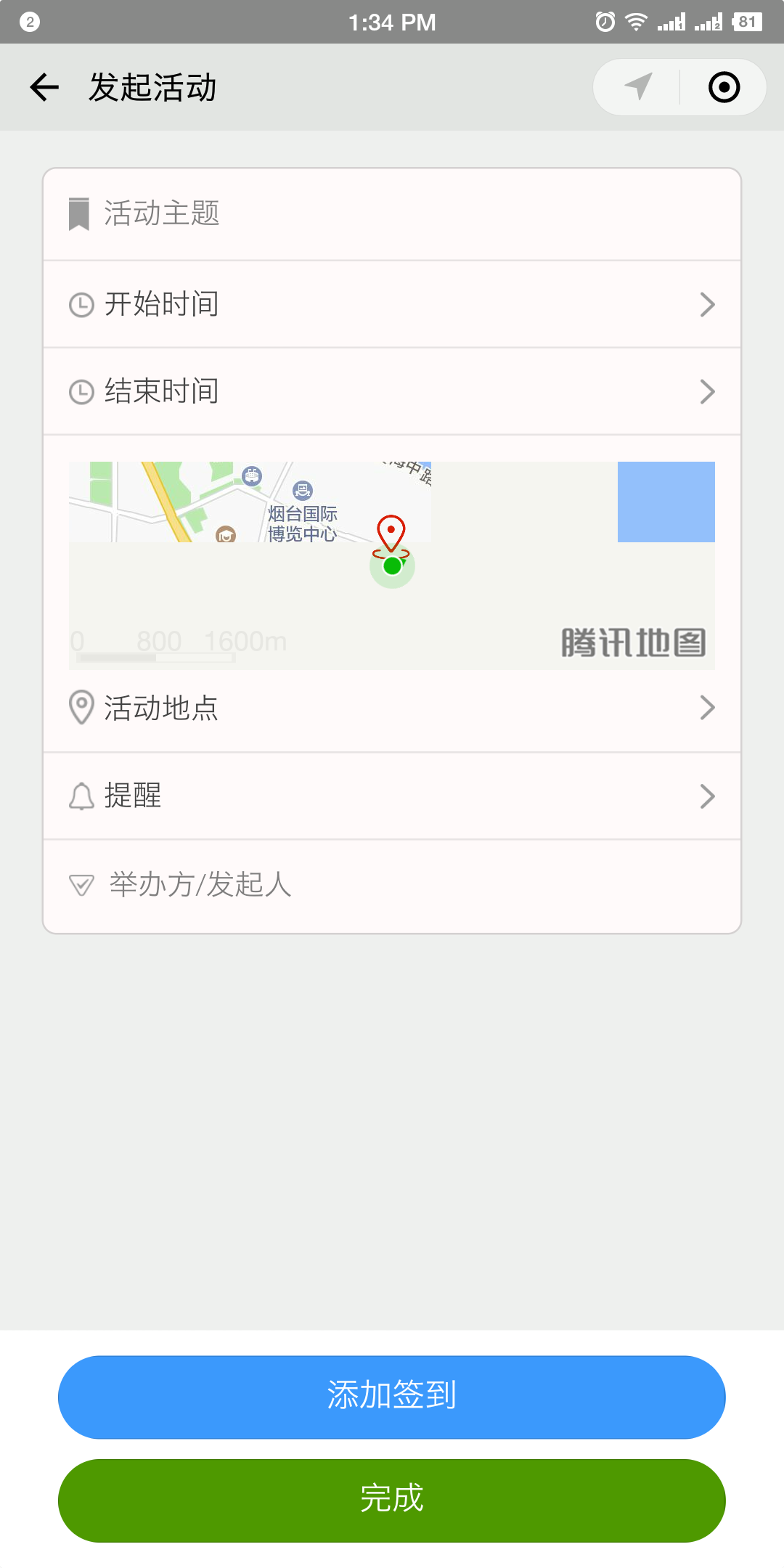This screenshot has width=784, height=1568.
Task: Enter the 举办方/发起人 field
Action: 392,886
